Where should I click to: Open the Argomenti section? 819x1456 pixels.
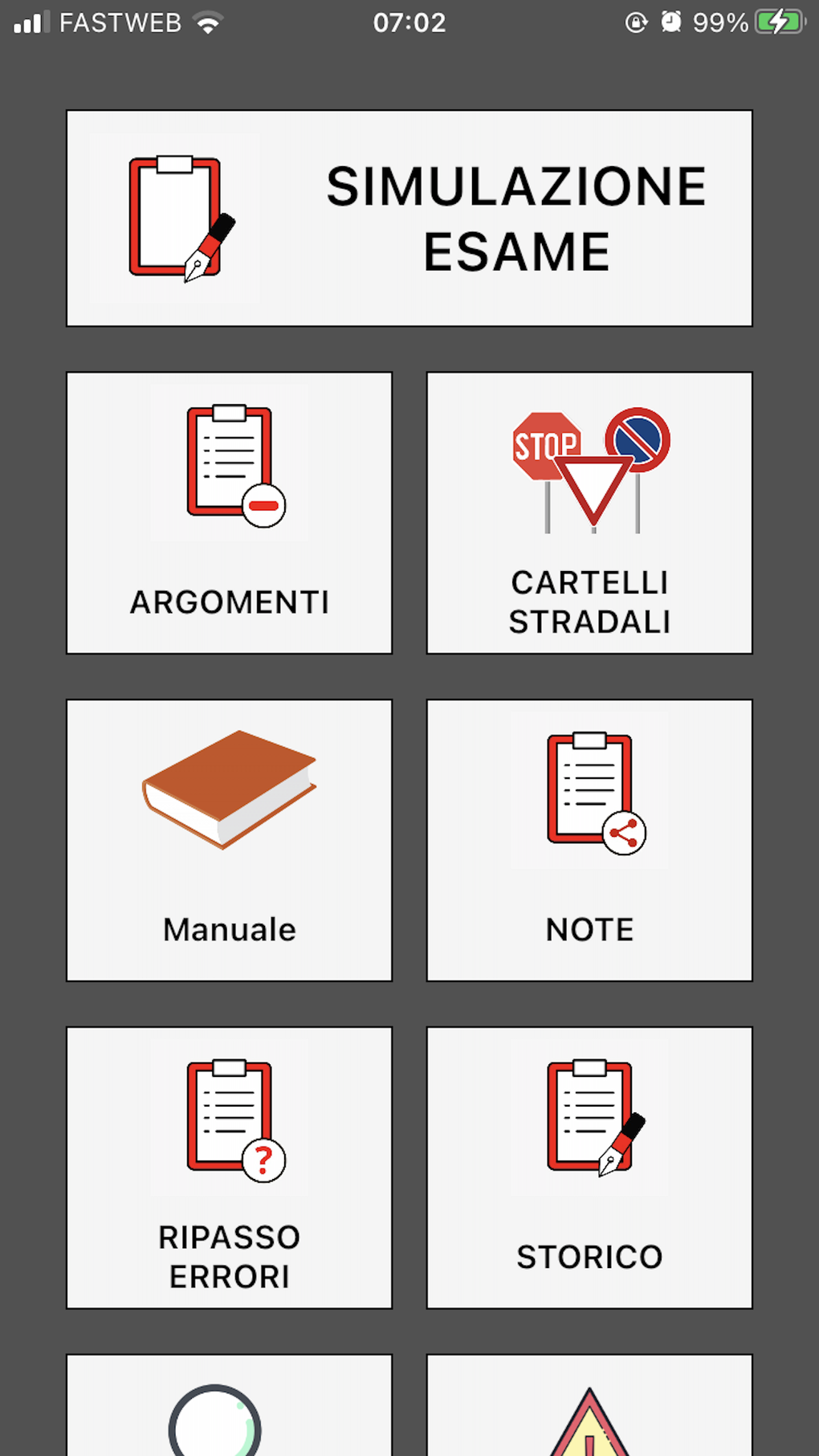(230, 512)
